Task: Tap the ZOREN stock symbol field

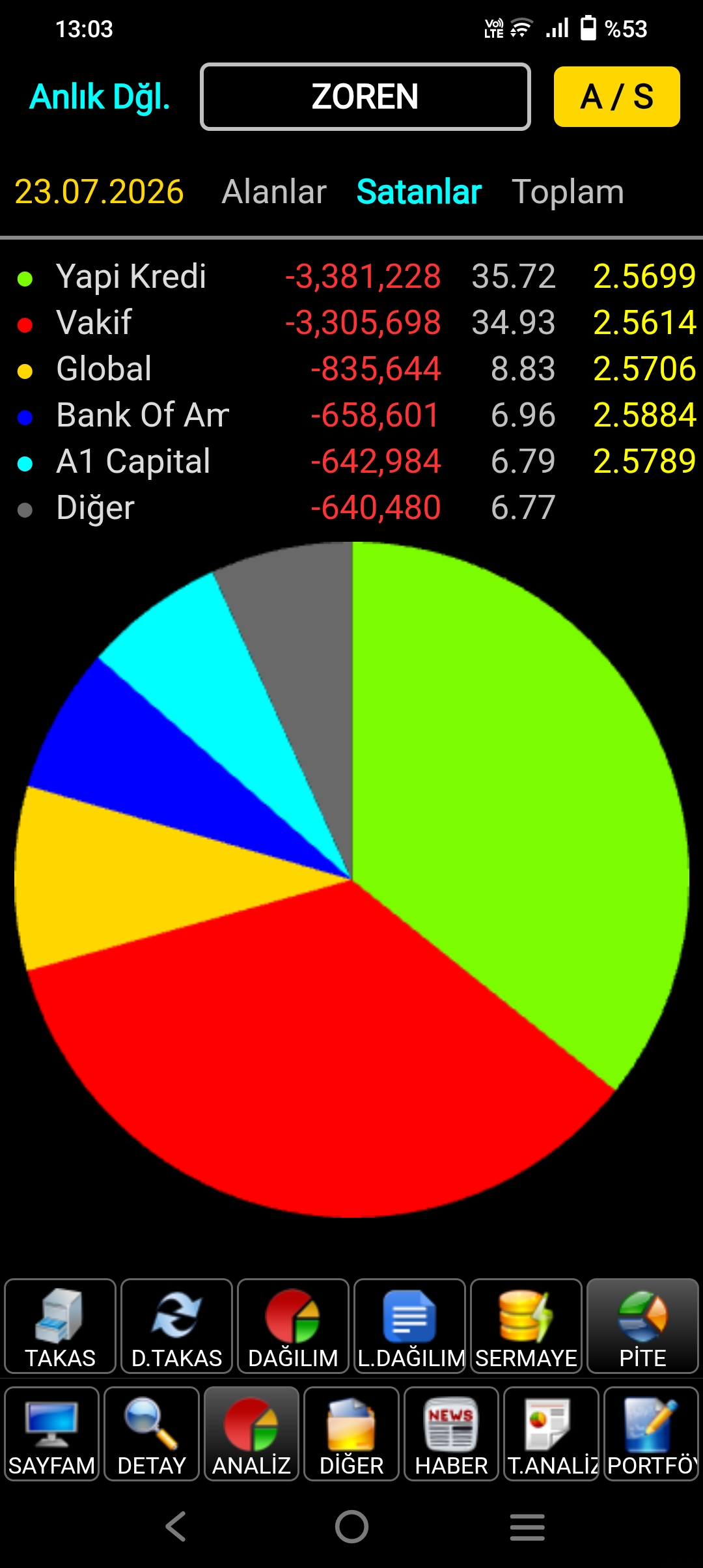Action: click(365, 97)
